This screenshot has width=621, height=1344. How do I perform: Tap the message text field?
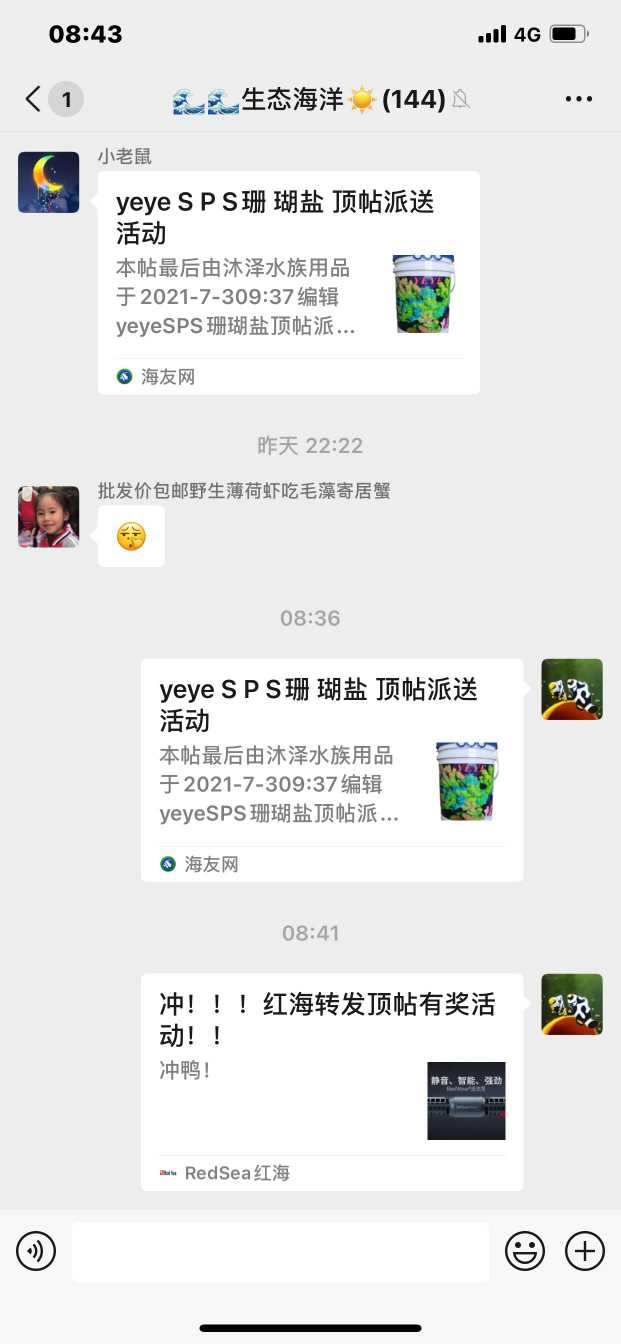click(280, 1251)
